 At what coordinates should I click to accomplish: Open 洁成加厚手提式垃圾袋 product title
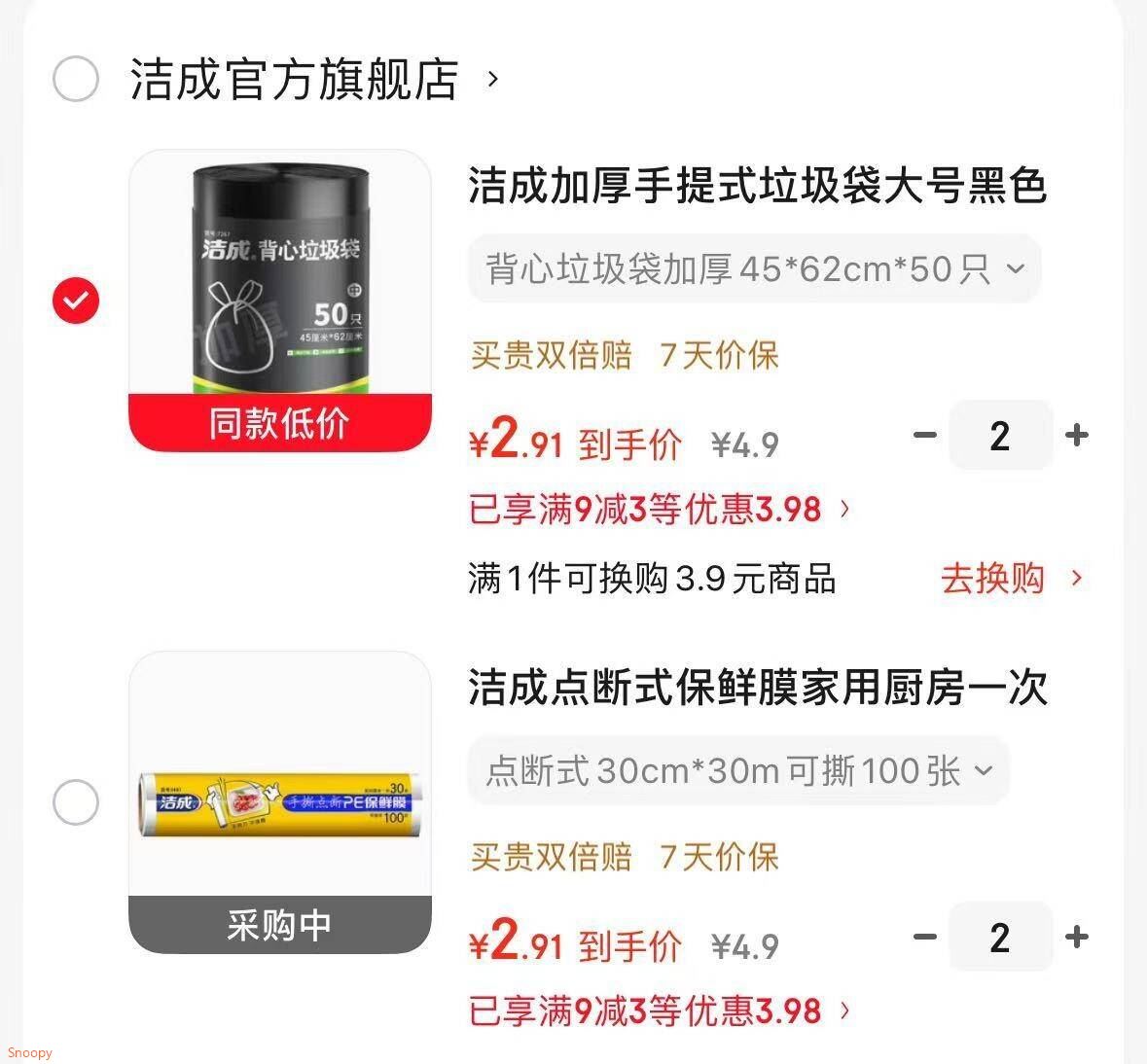[x=757, y=185]
